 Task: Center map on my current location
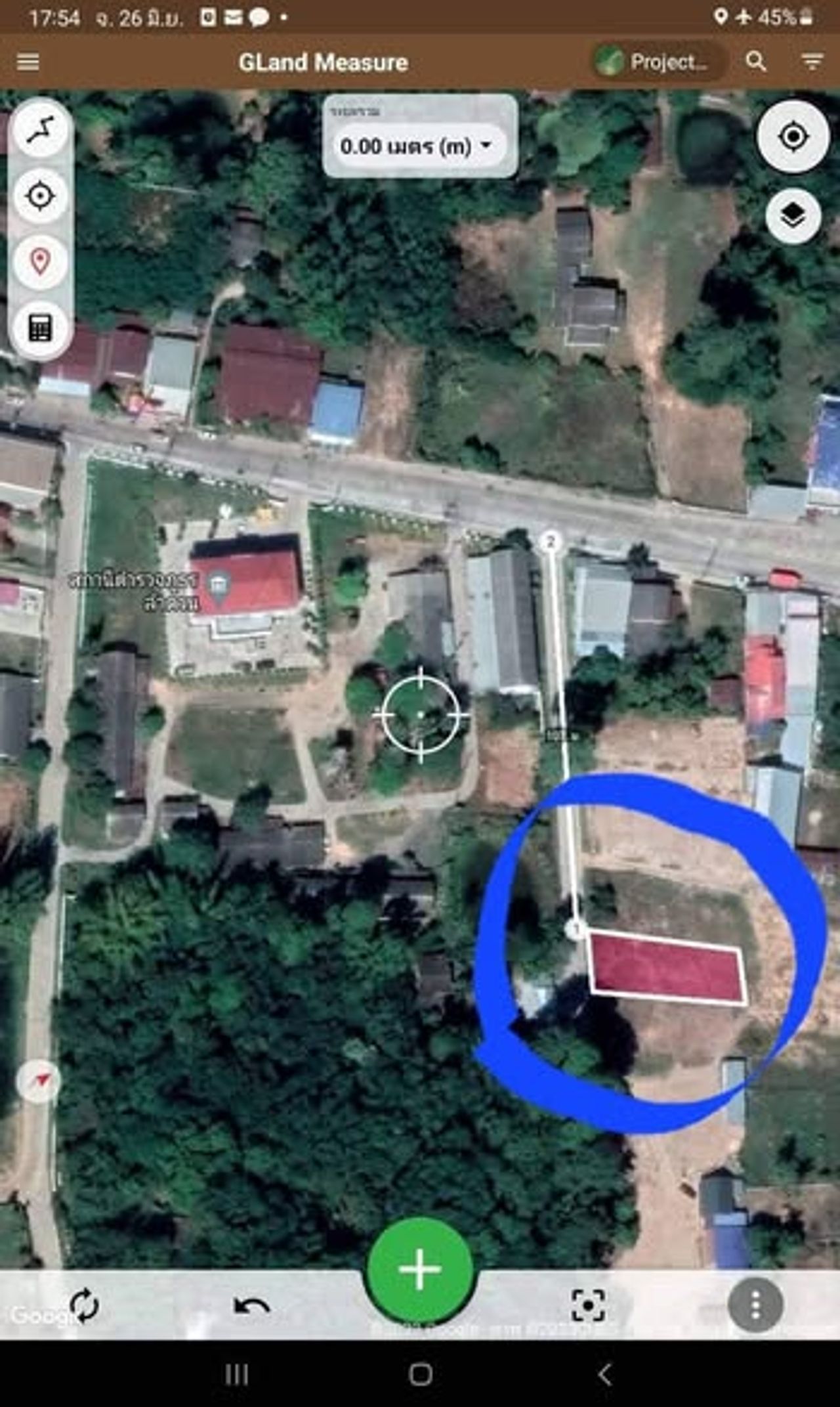(793, 137)
